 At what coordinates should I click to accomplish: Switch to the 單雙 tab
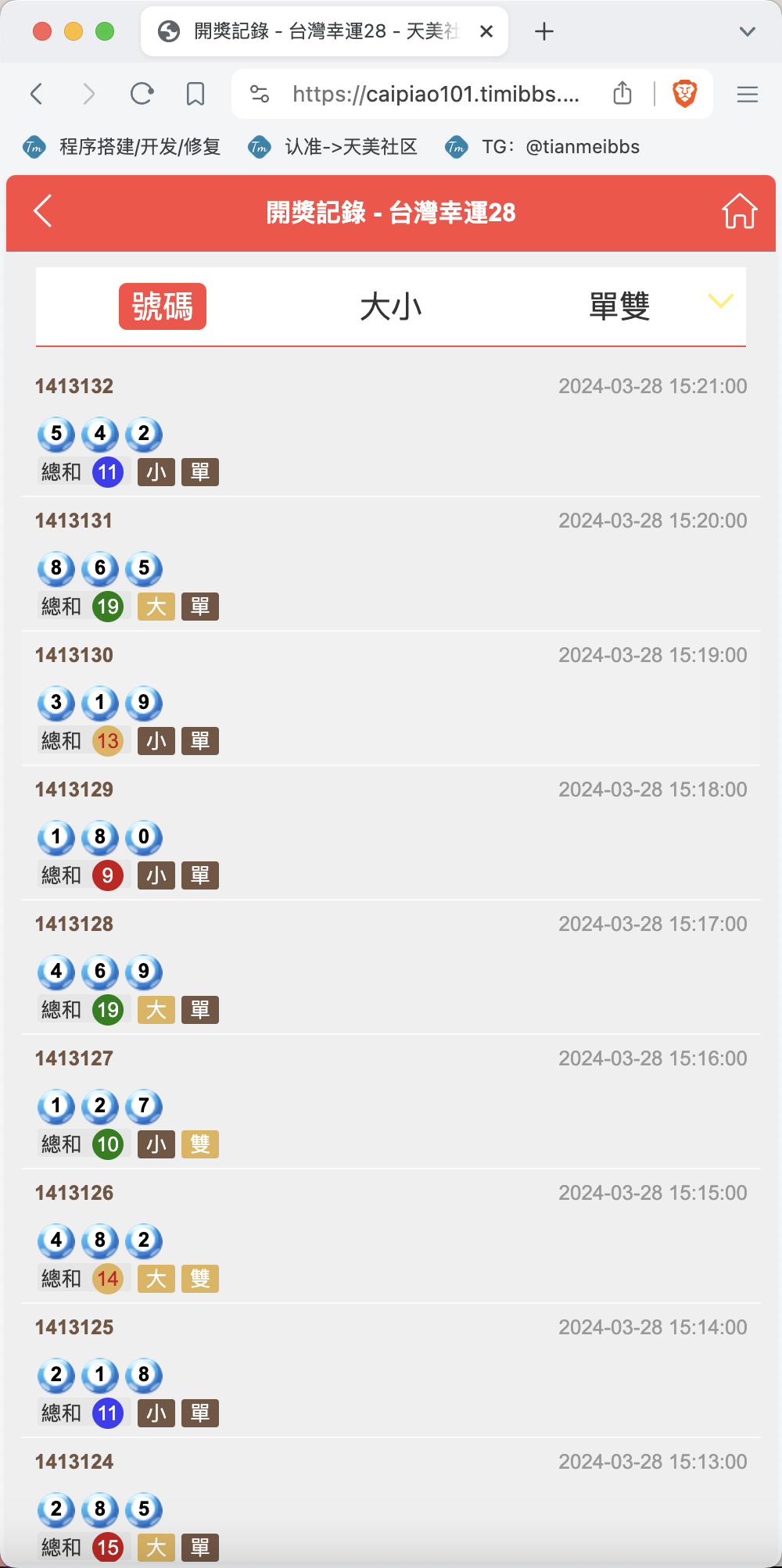pos(619,306)
